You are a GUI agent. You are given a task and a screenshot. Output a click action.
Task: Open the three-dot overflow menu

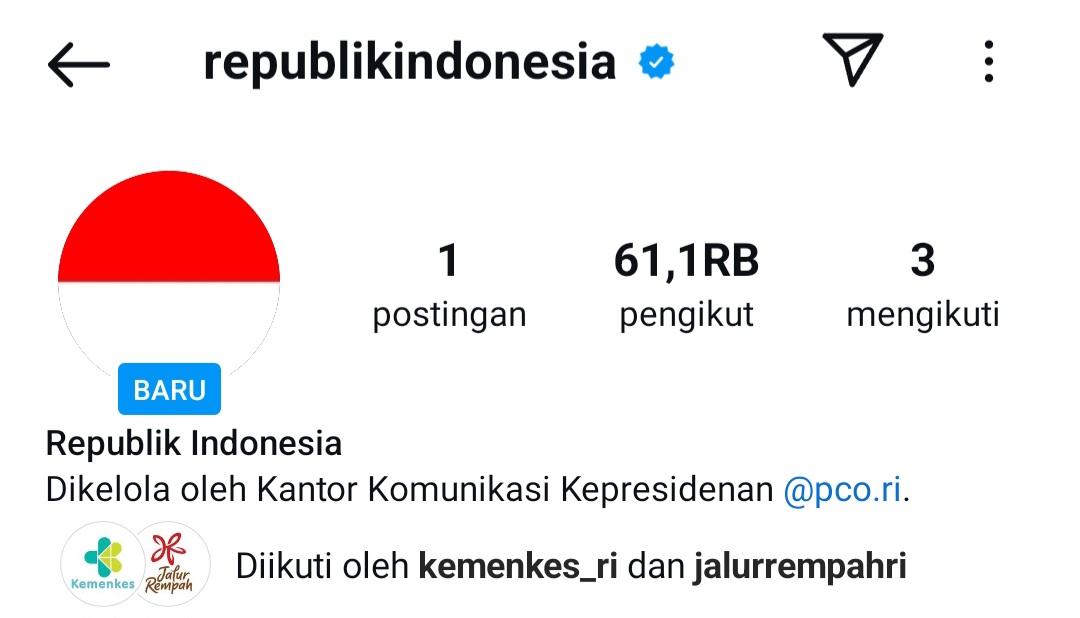pos(988,62)
